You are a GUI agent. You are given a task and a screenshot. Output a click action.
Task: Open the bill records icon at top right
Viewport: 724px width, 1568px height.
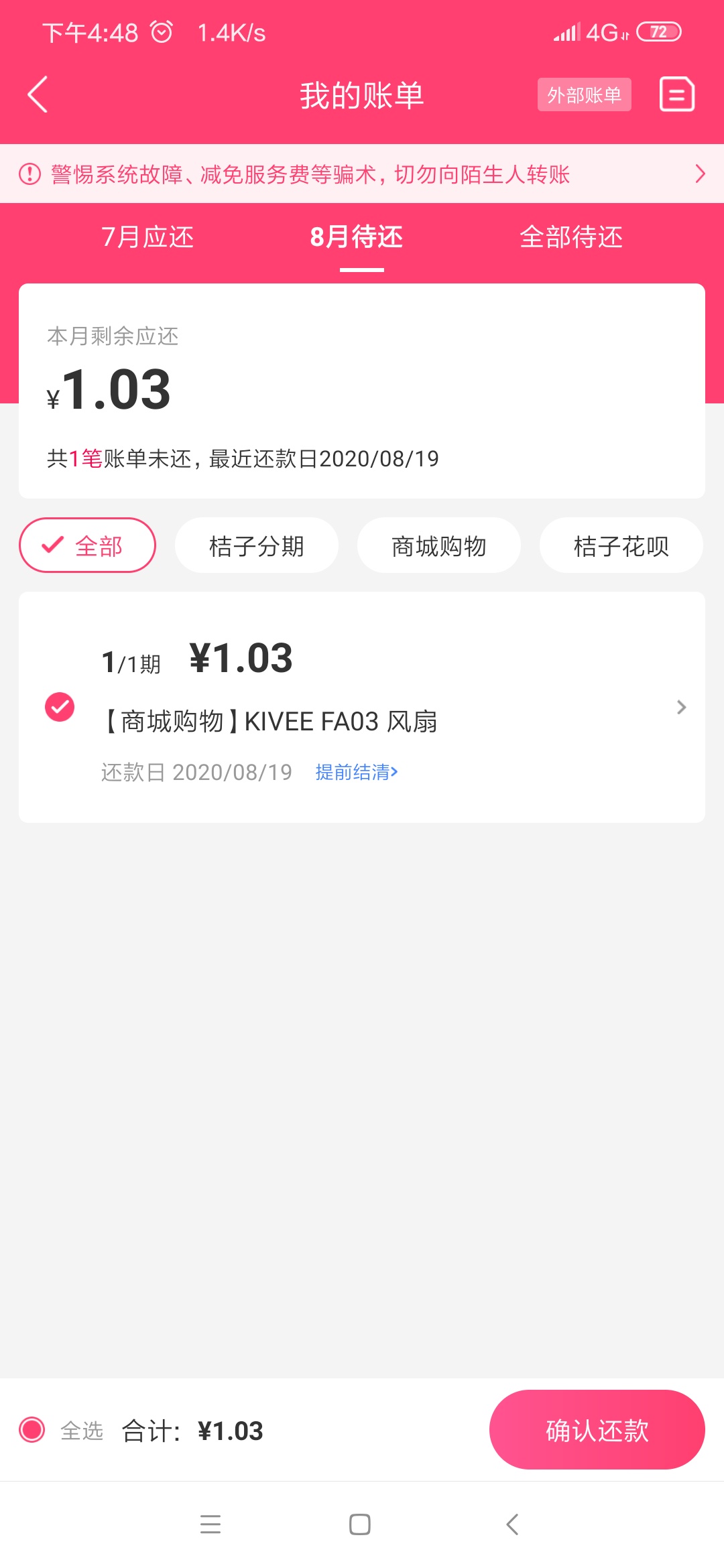pyautogui.click(x=677, y=94)
